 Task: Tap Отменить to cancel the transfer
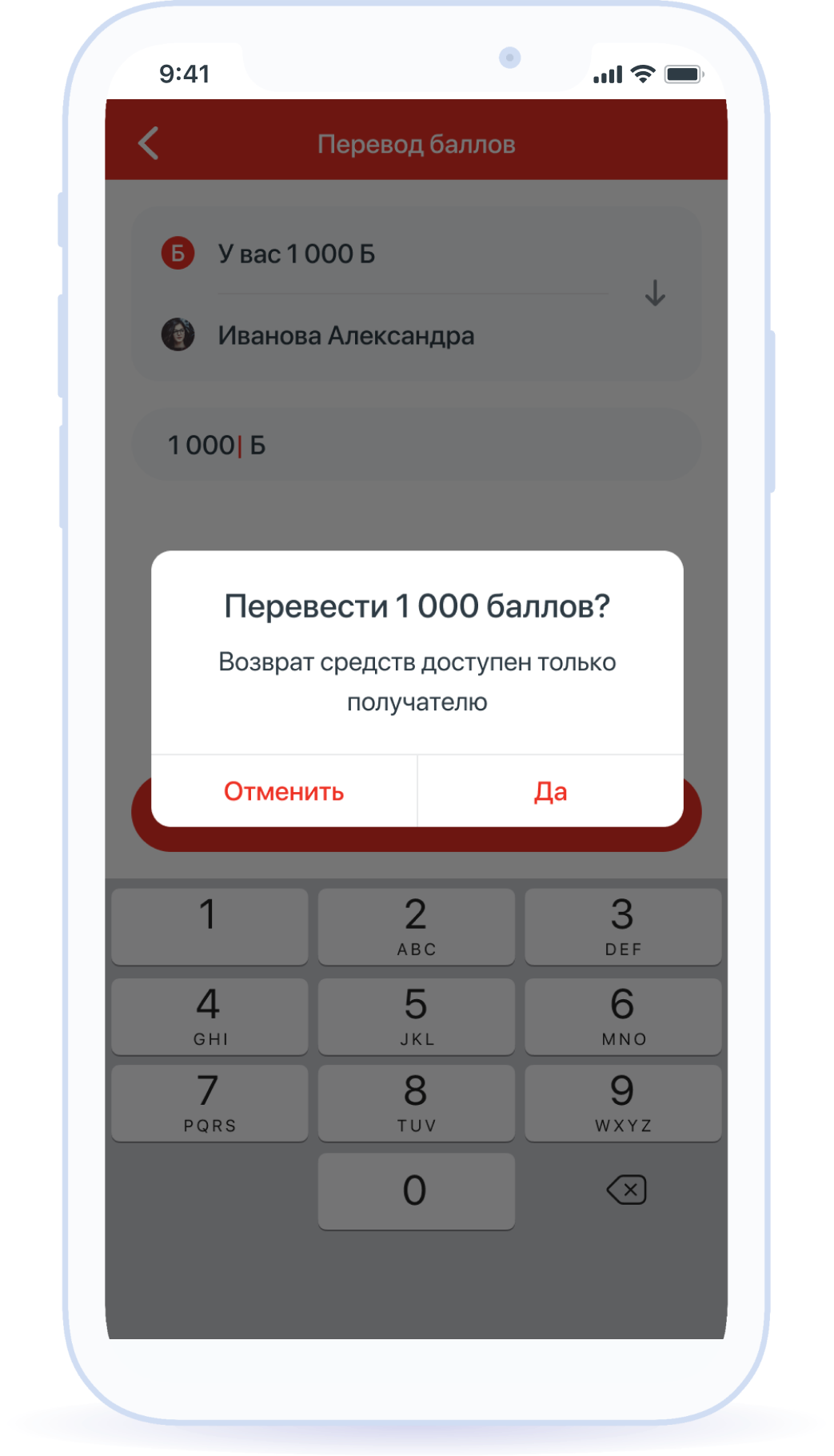(x=284, y=791)
